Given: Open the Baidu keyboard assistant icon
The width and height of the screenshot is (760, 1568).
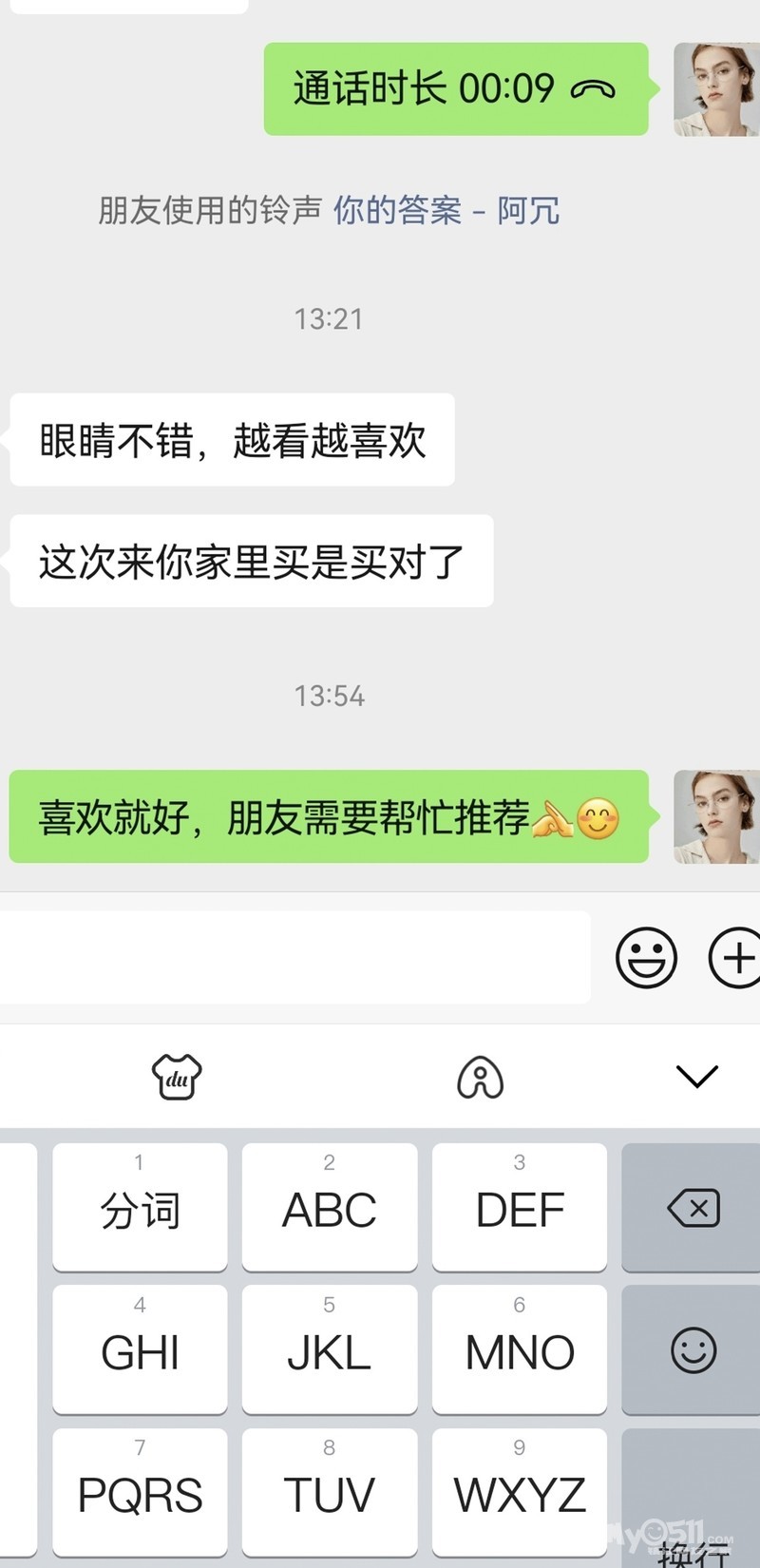Looking at the screenshot, I should click(481, 1077).
